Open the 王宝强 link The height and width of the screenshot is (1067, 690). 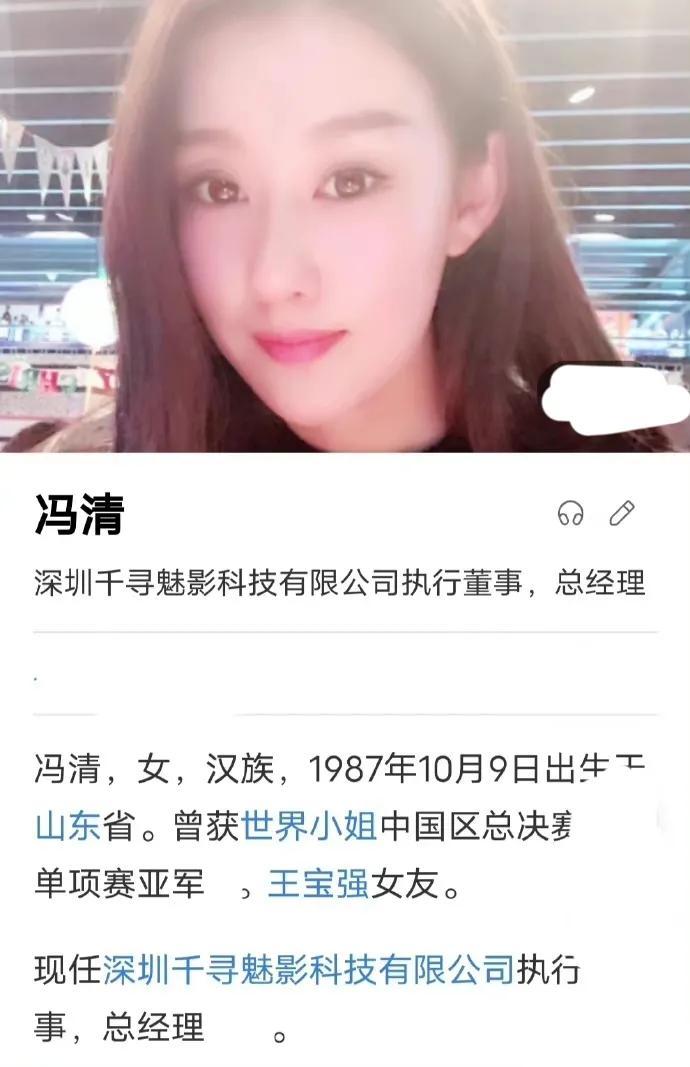318,884
